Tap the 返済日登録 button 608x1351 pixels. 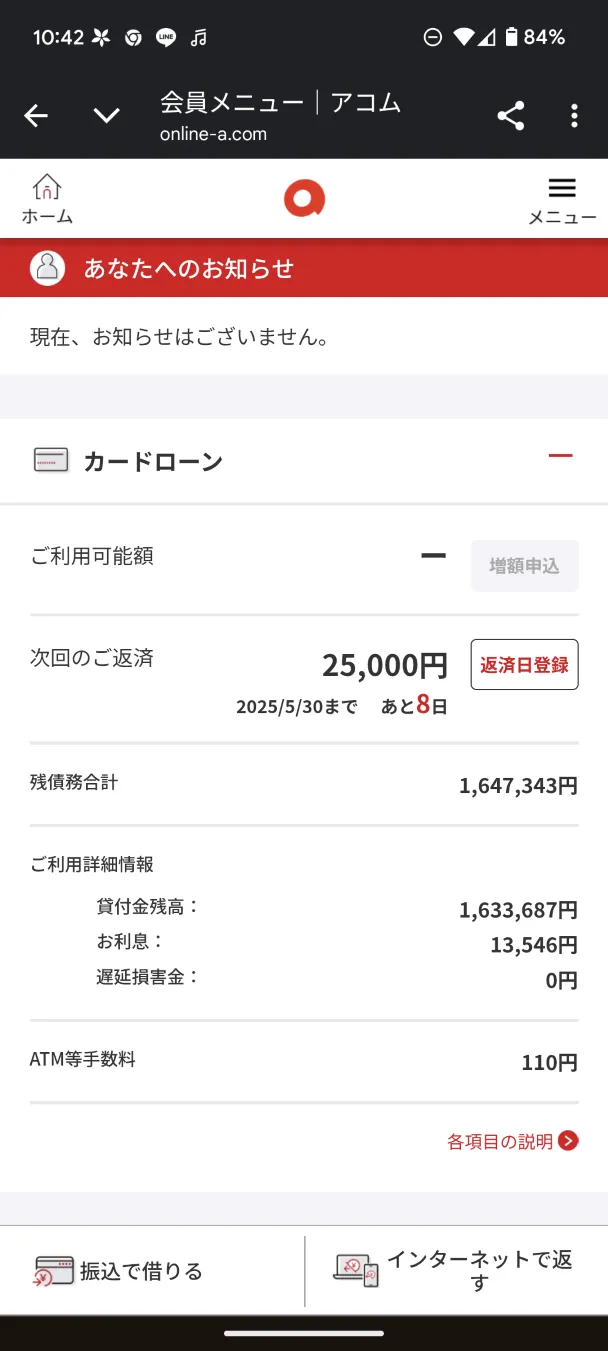point(524,665)
